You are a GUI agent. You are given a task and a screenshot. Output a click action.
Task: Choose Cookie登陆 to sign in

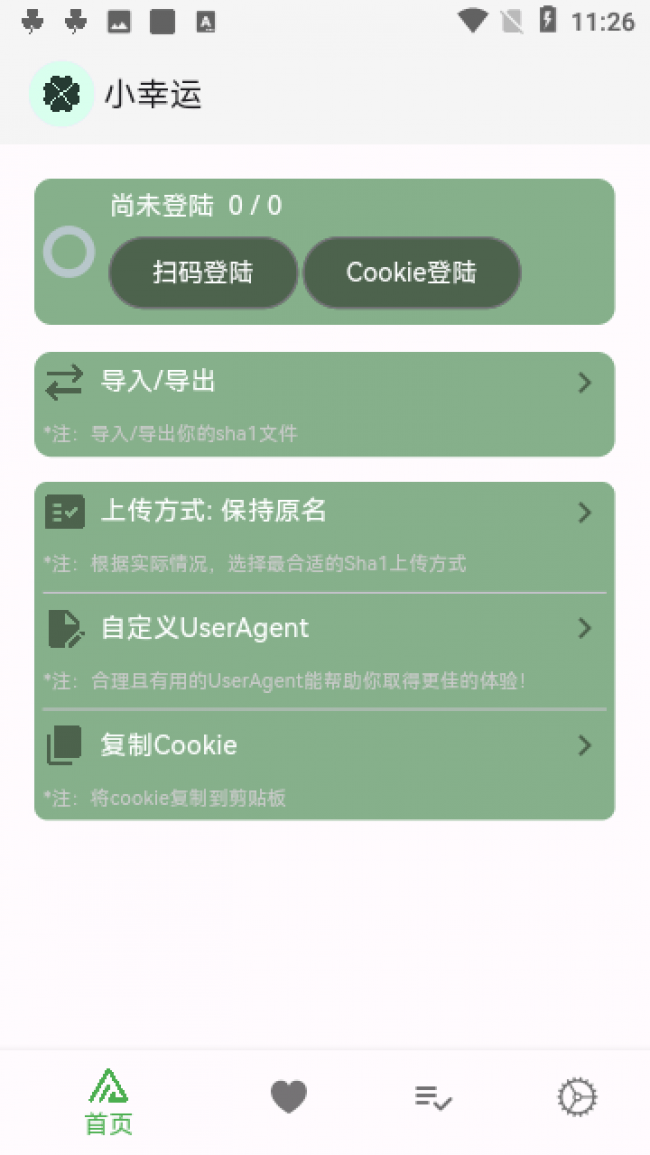(411, 272)
